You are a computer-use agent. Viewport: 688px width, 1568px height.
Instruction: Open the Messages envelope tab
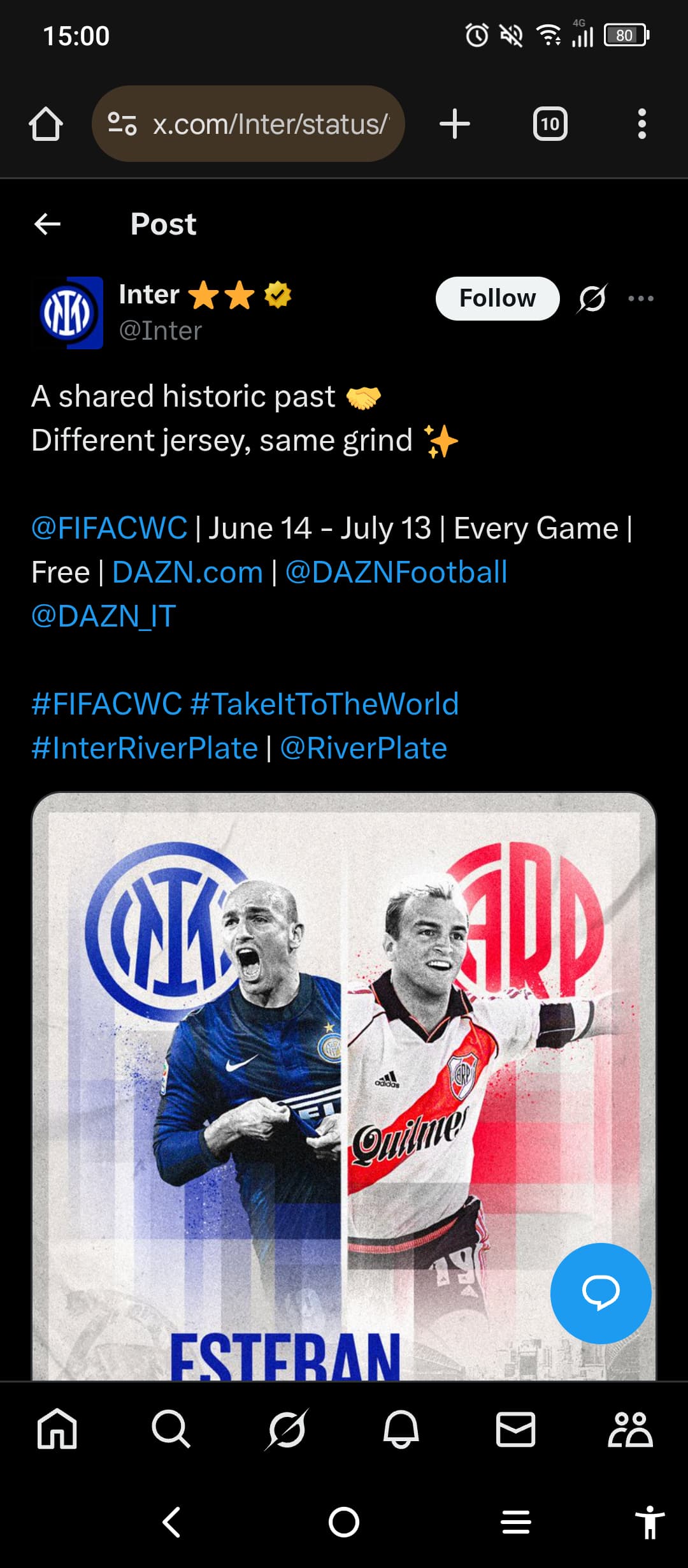click(x=515, y=1429)
